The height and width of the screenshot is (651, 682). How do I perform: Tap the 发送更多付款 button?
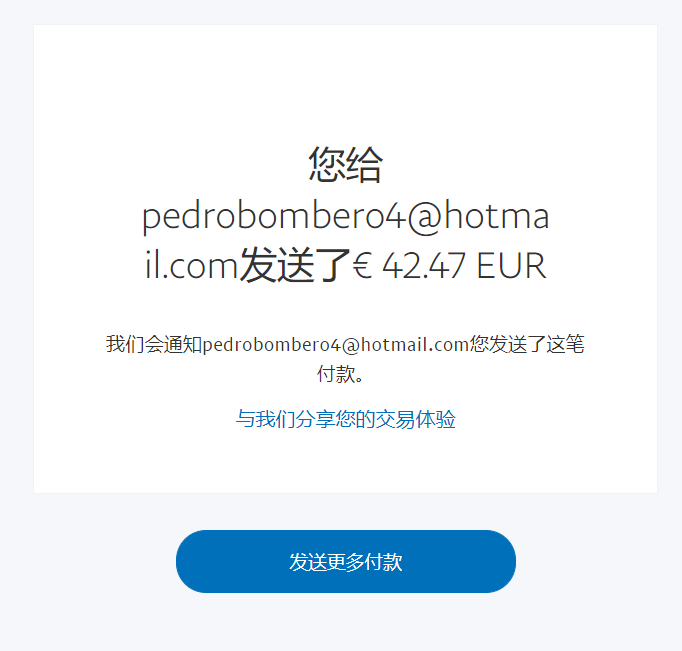point(345,561)
